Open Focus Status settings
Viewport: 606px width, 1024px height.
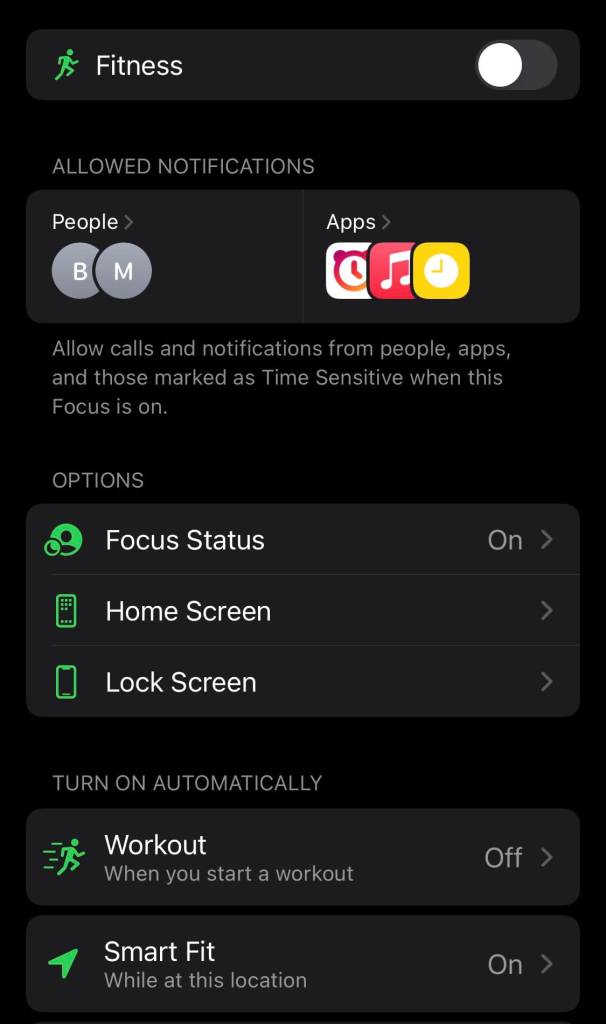tap(302, 540)
